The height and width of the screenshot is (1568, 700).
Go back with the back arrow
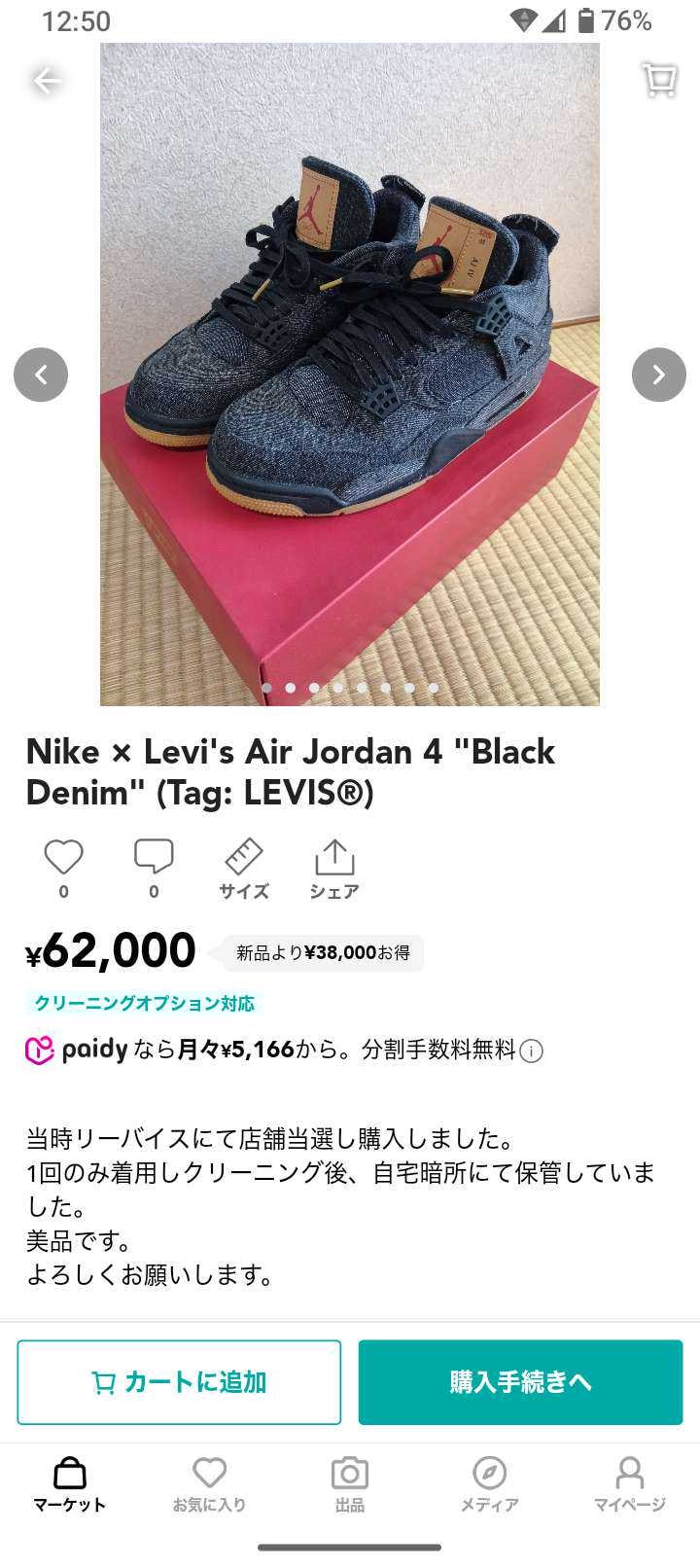tap(47, 80)
